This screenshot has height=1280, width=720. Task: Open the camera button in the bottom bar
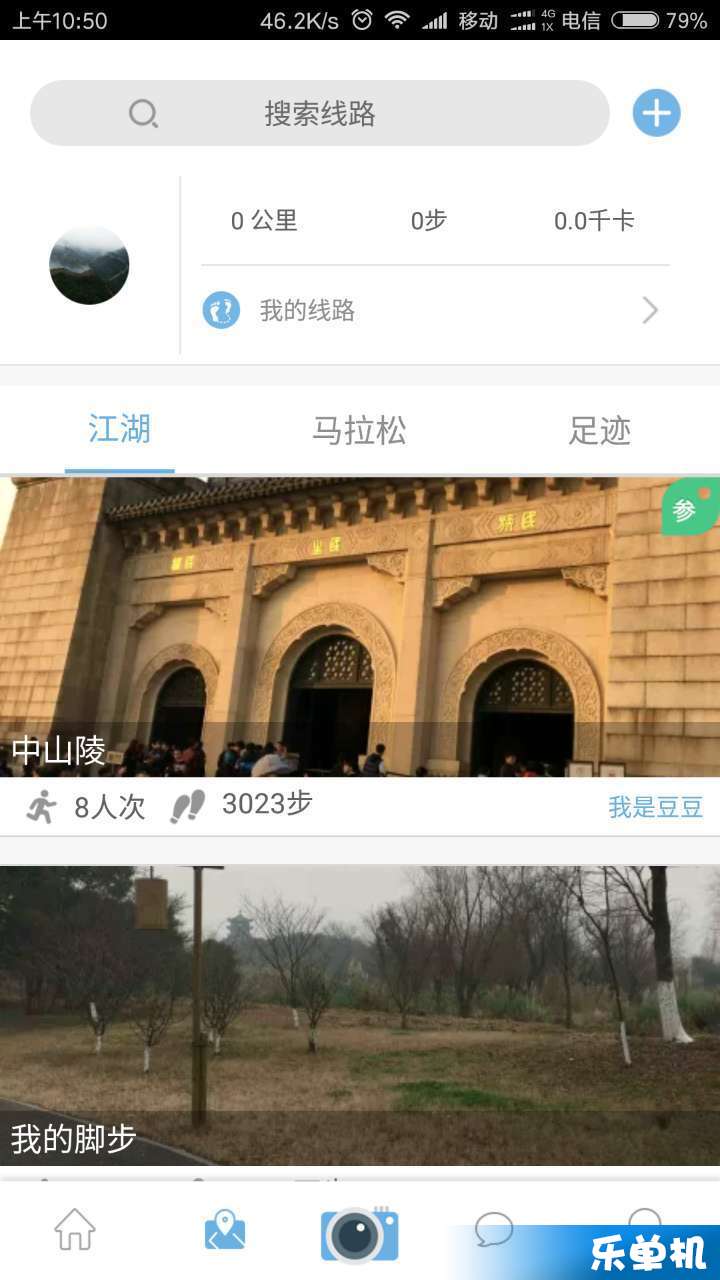coord(360,1234)
